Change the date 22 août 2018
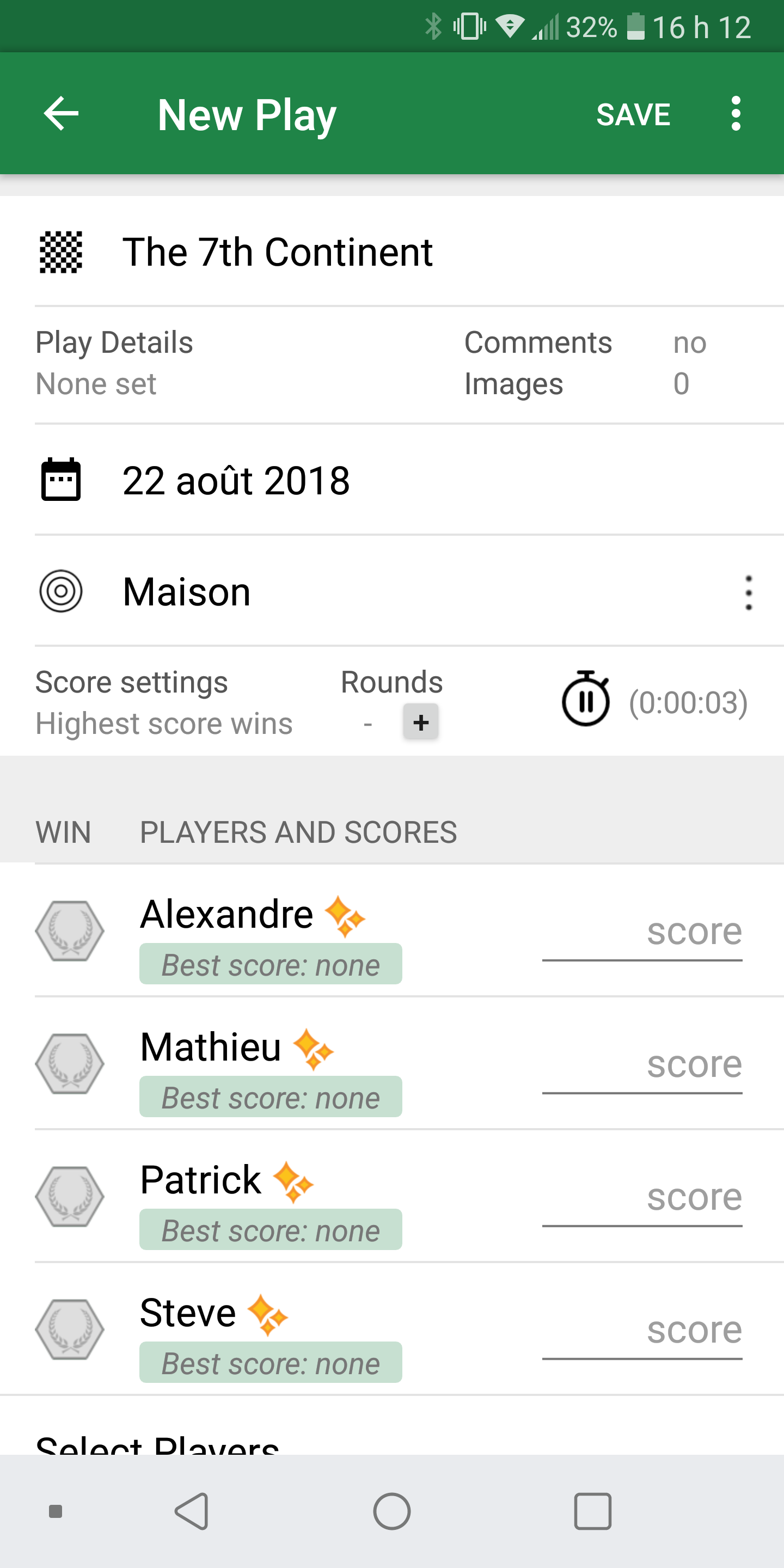Image resolution: width=784 pixels, height=1568 pixels. pyautogui.click(x=236, y=481)
